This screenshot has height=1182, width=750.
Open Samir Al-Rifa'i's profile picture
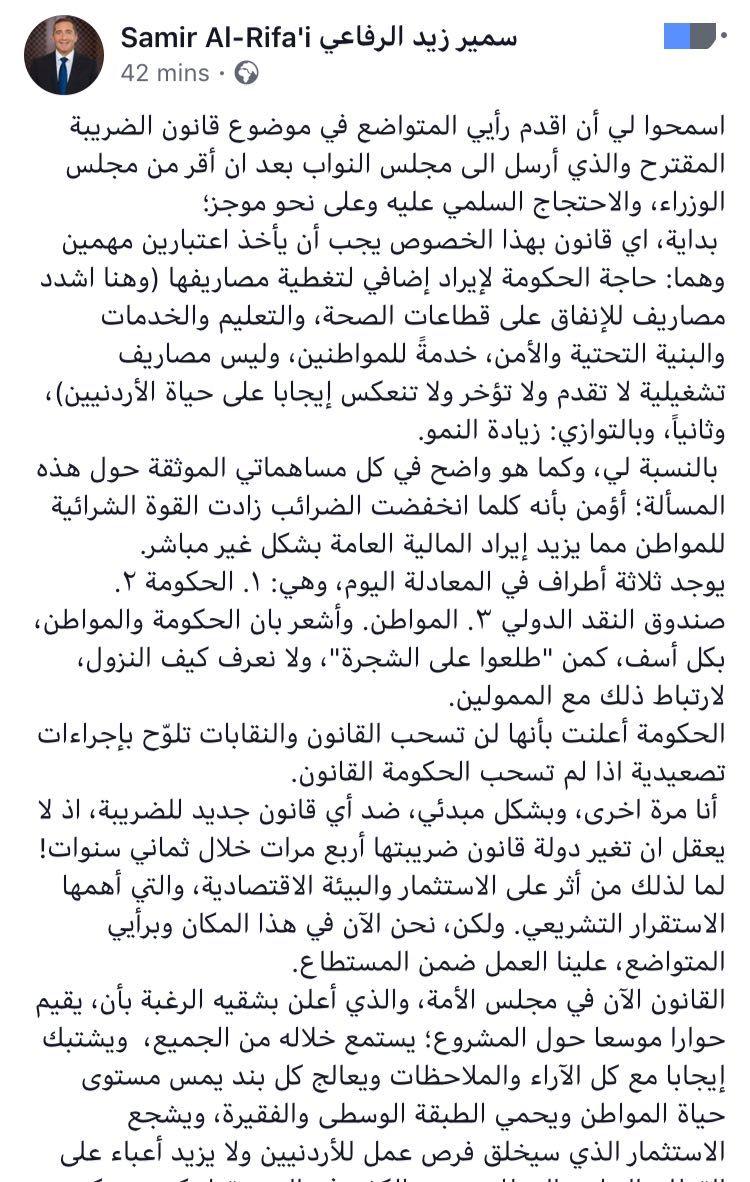point(62,55)
